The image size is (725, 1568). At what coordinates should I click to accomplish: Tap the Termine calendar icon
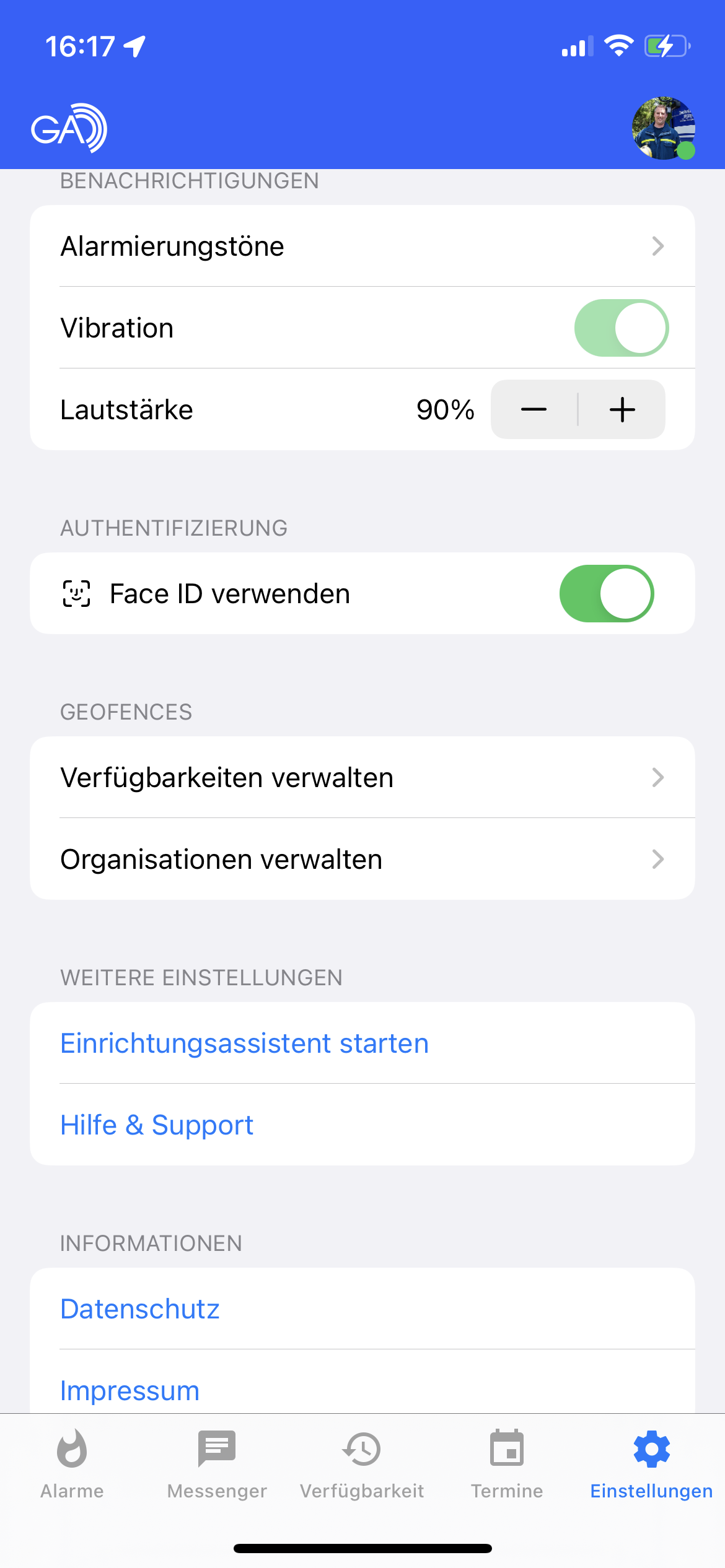506,1449
